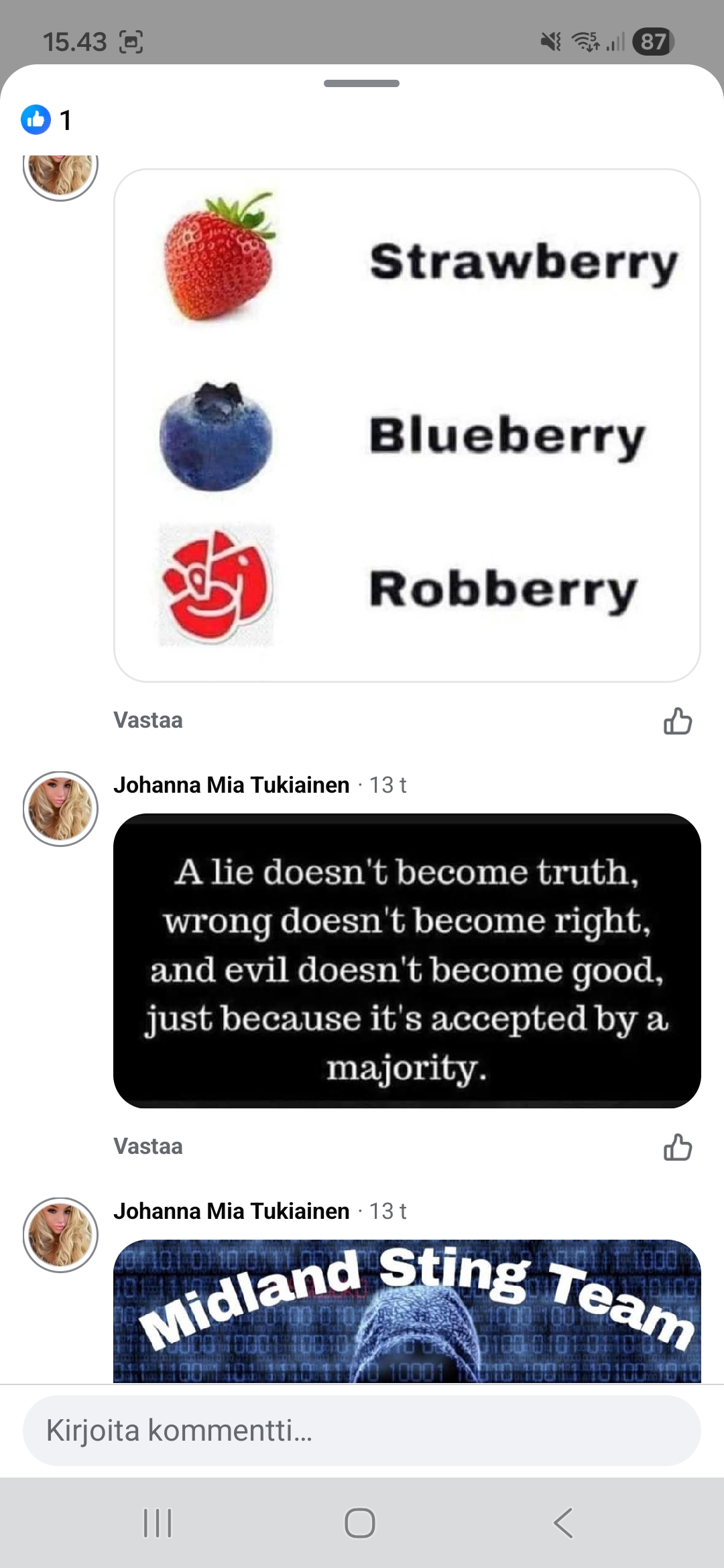Open Johanna's avatar beside the Midland Sting comment

[x=60, y=1235]
